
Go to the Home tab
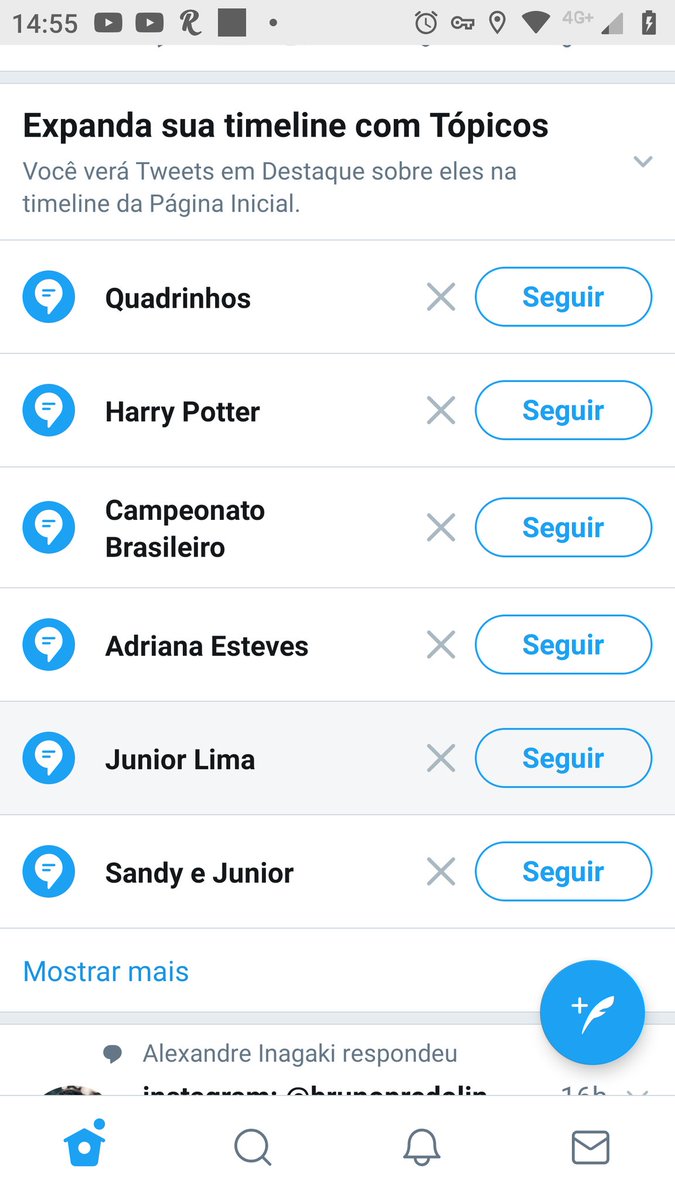point(85,1146)
